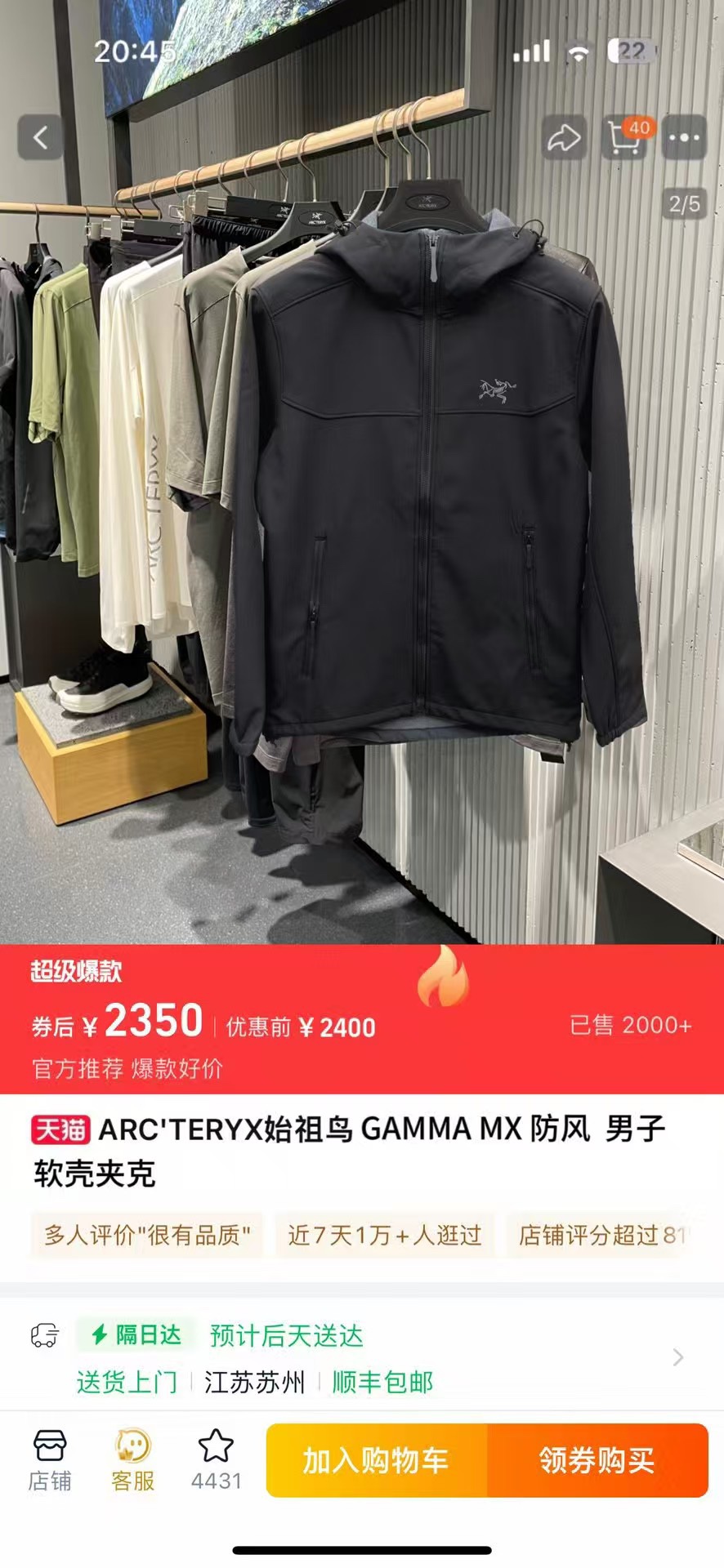724x1568 pixels.
Task: Open the three-dot overflow menu
Action: [x=684, y=137]
